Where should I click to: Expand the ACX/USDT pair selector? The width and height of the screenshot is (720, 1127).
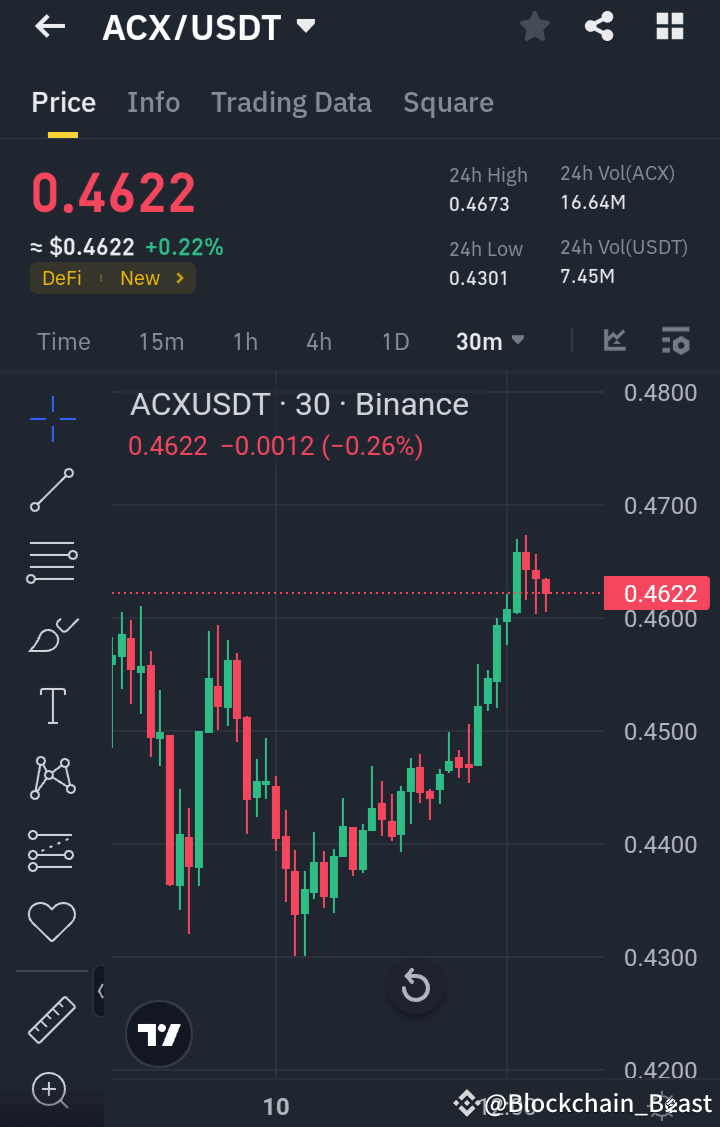pyautogui.click(x=307, y=27)
